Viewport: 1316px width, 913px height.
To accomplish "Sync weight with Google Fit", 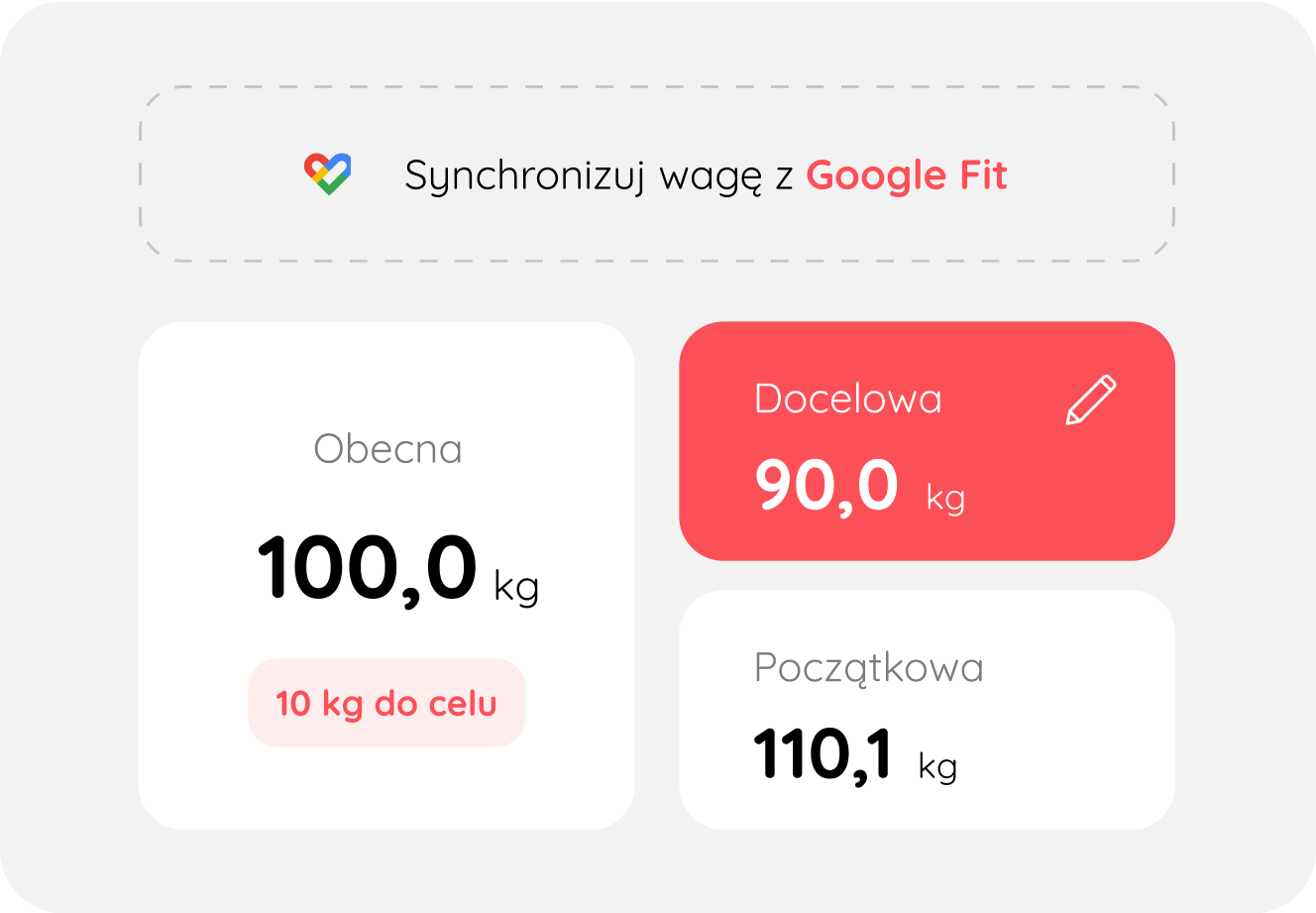I will click(x=656, y=175).
